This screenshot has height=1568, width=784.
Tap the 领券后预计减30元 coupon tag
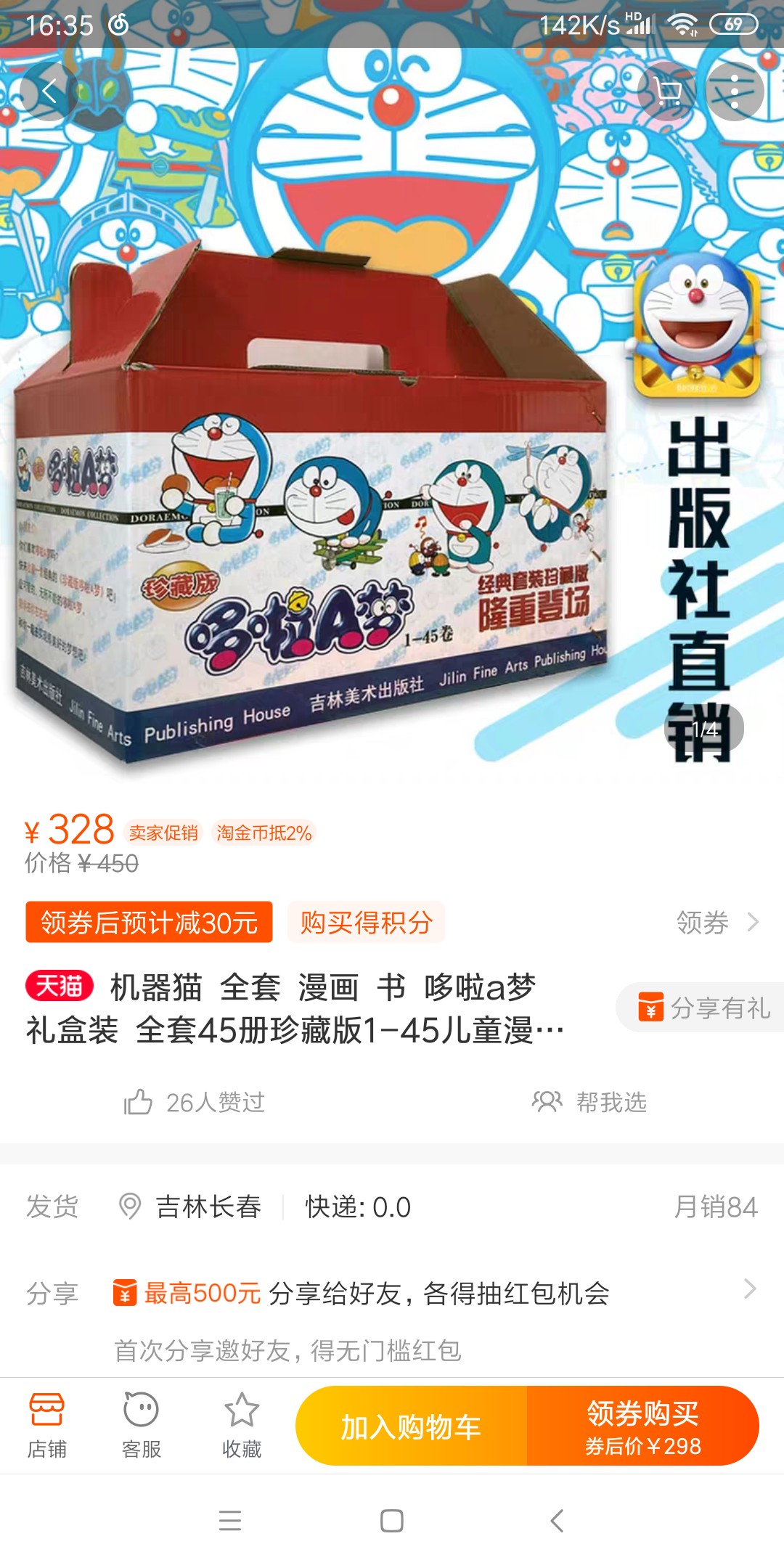[x=149, y=923]
